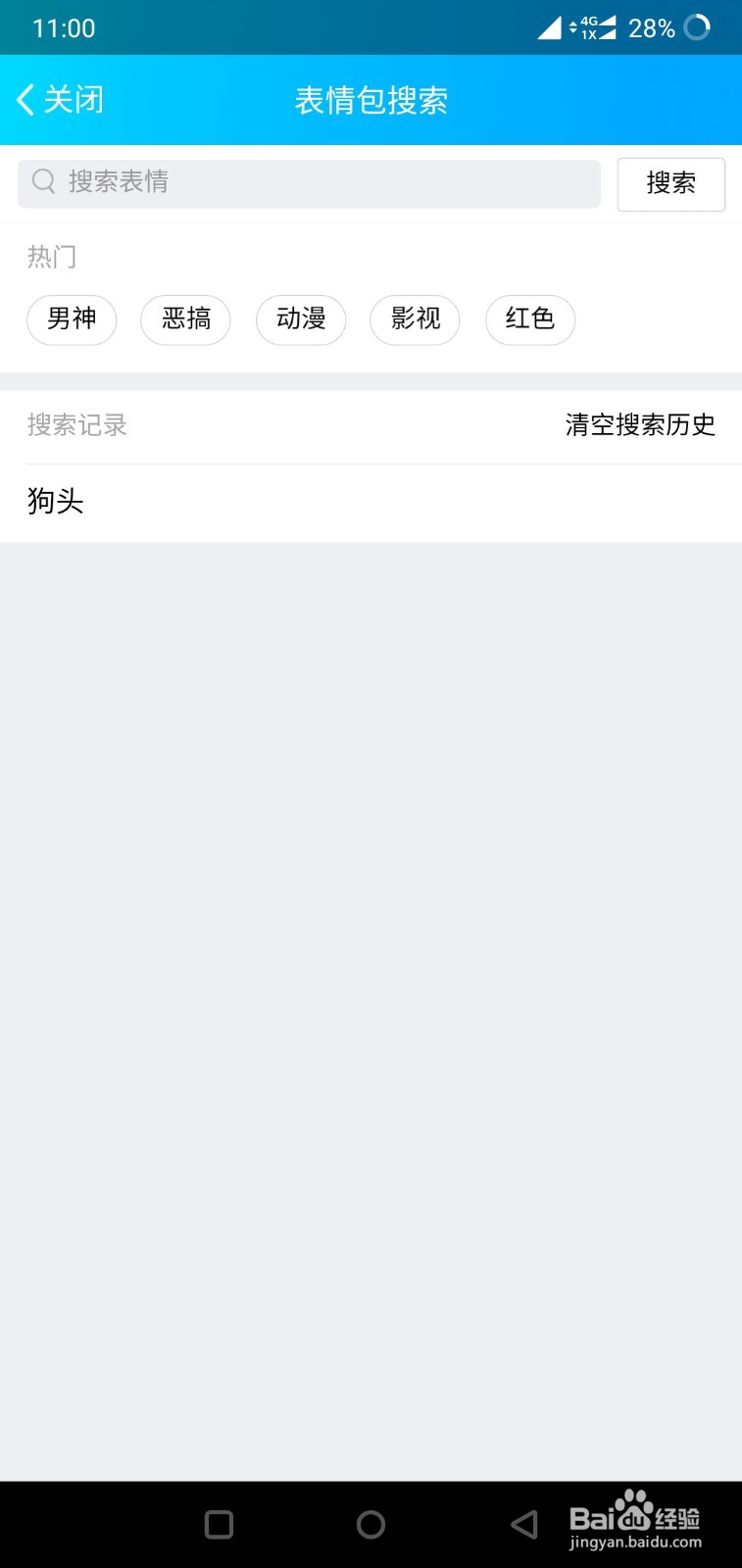This screenshot has width=742, height=1568.
Task: Tap the loading spinner in the status bar
Action: [x=700, y=26]
